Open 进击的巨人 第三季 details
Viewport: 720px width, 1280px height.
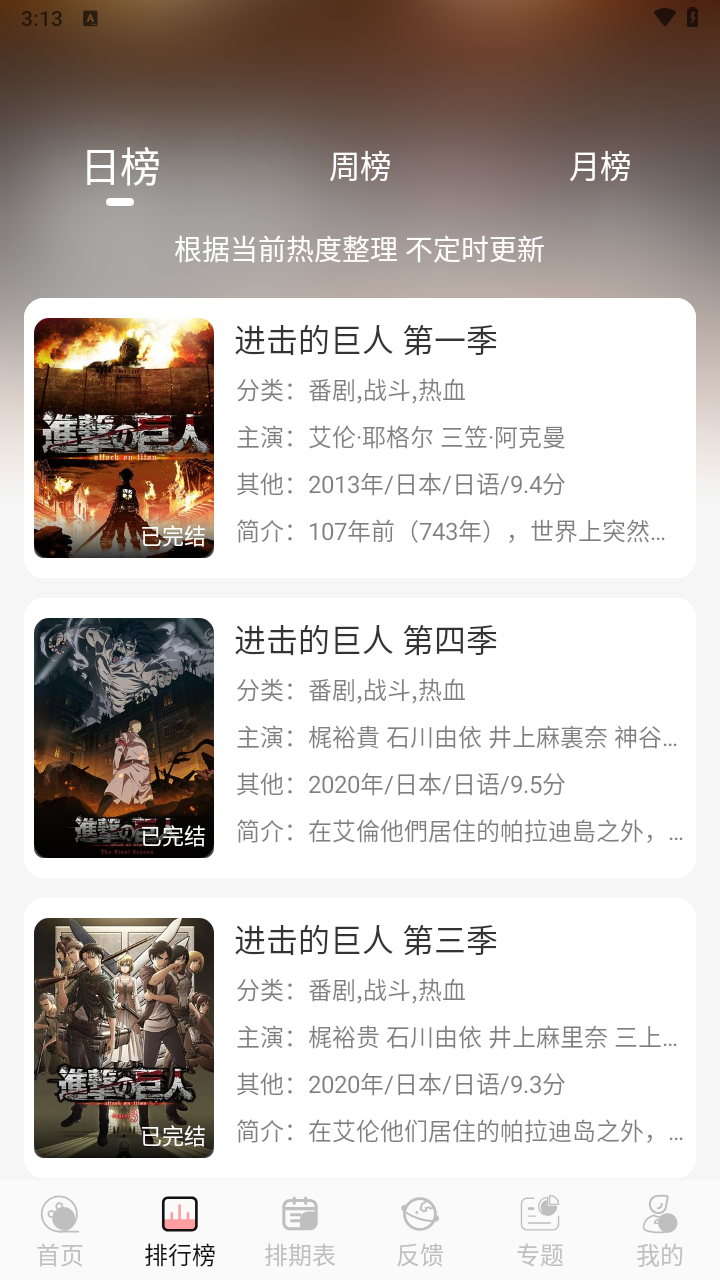click(x=360, y=1038)
